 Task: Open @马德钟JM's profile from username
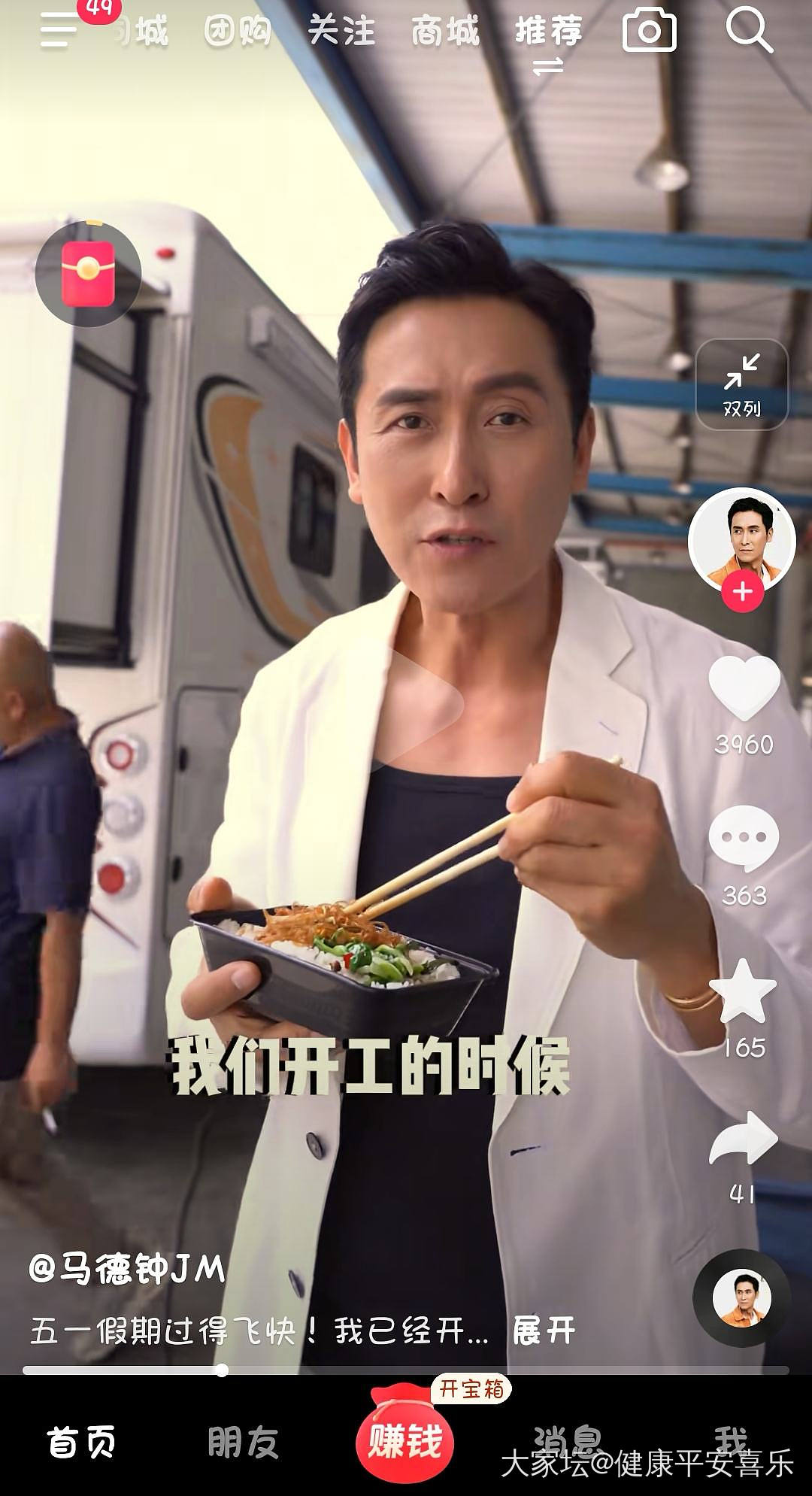click(x=127, y=1269)
